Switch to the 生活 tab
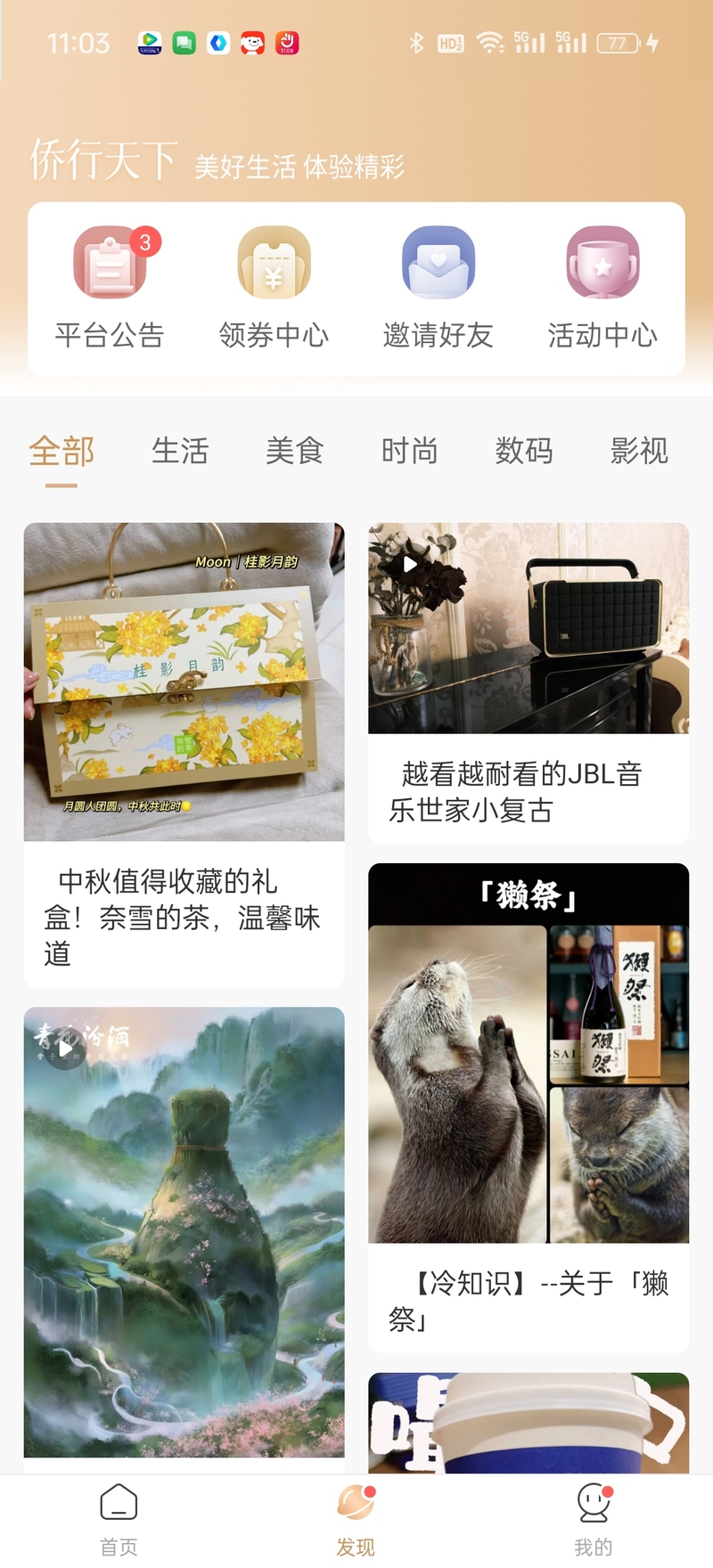Image resolution: width=713 pixels, height=1568 pixels. click(x=180, y=452)
